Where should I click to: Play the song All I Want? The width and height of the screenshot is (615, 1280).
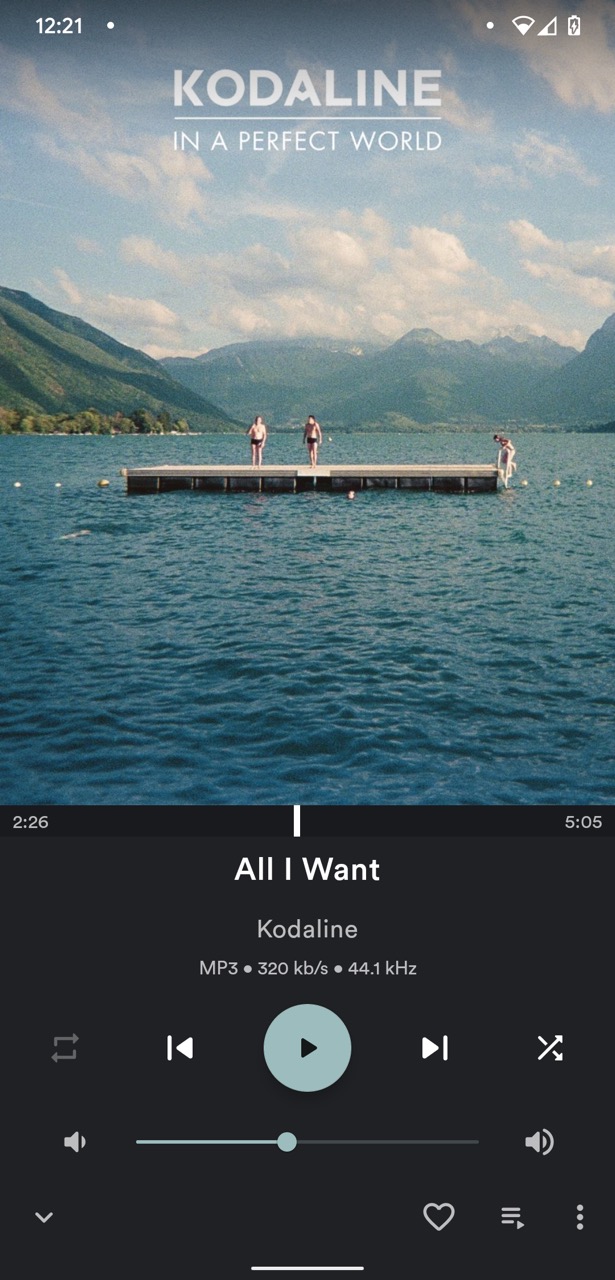pos(307,1047)
